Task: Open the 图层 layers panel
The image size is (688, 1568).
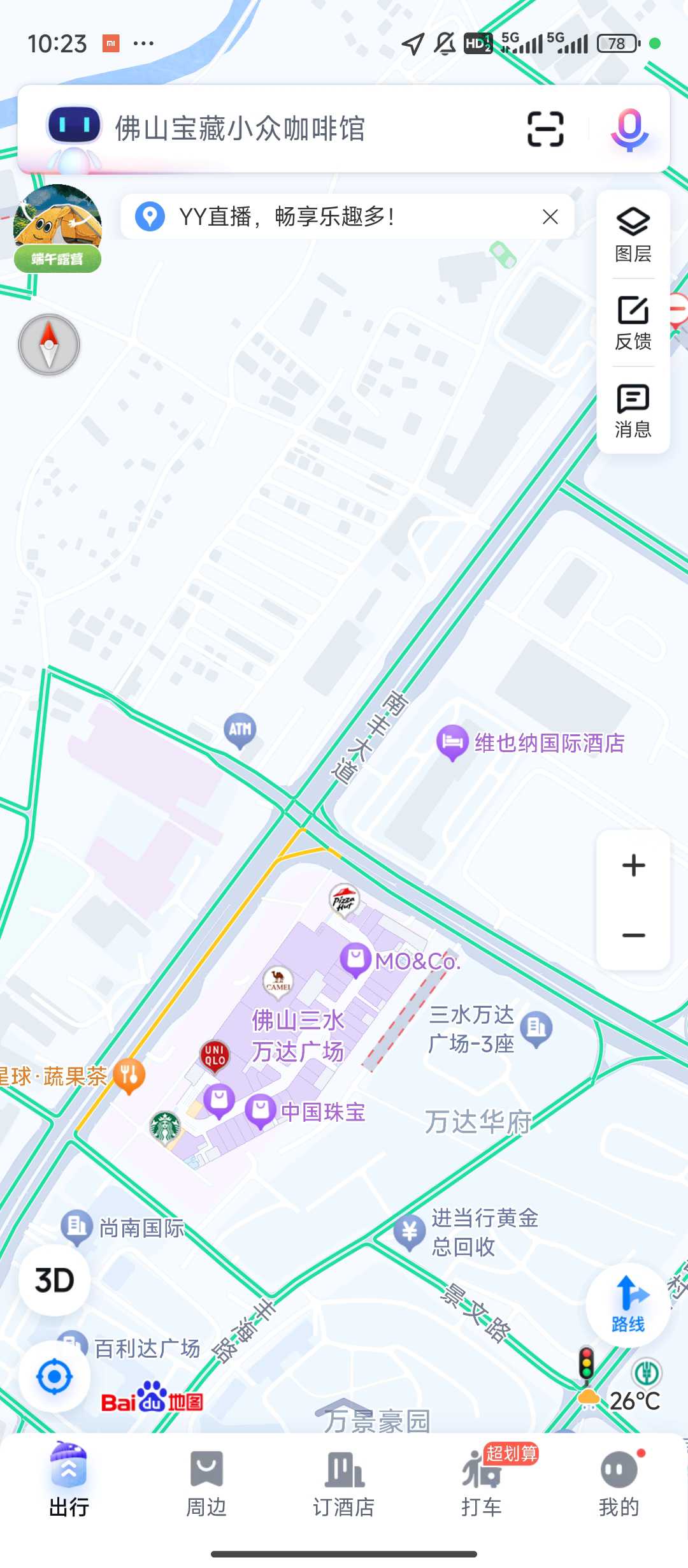Action: 633,235
